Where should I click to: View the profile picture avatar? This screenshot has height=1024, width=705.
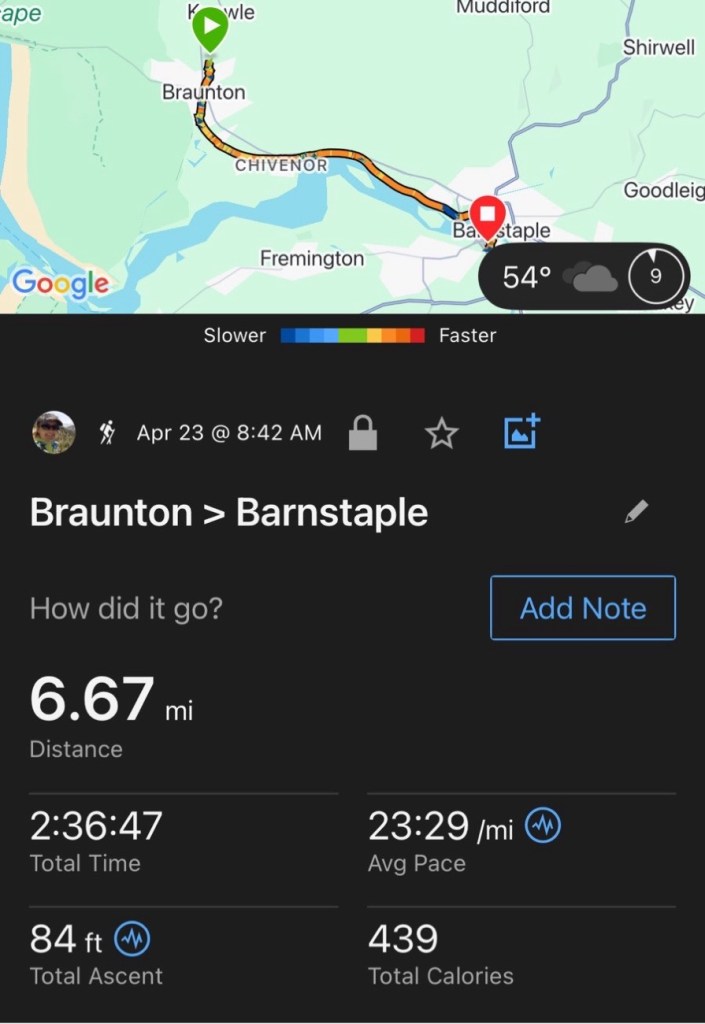click(x=53, y=432)
